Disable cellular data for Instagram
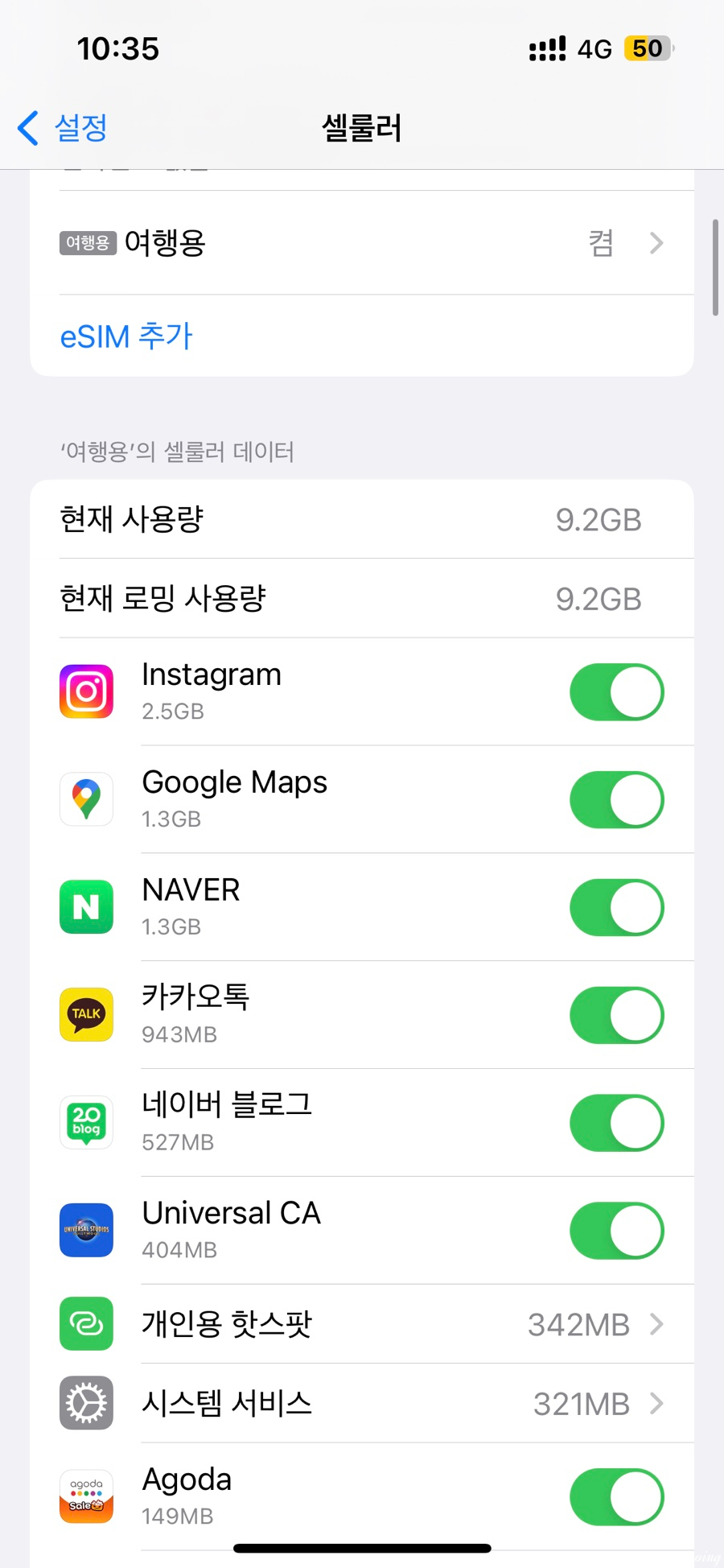The width and height of the screenshot is (724, 1568). pos(616,692)
